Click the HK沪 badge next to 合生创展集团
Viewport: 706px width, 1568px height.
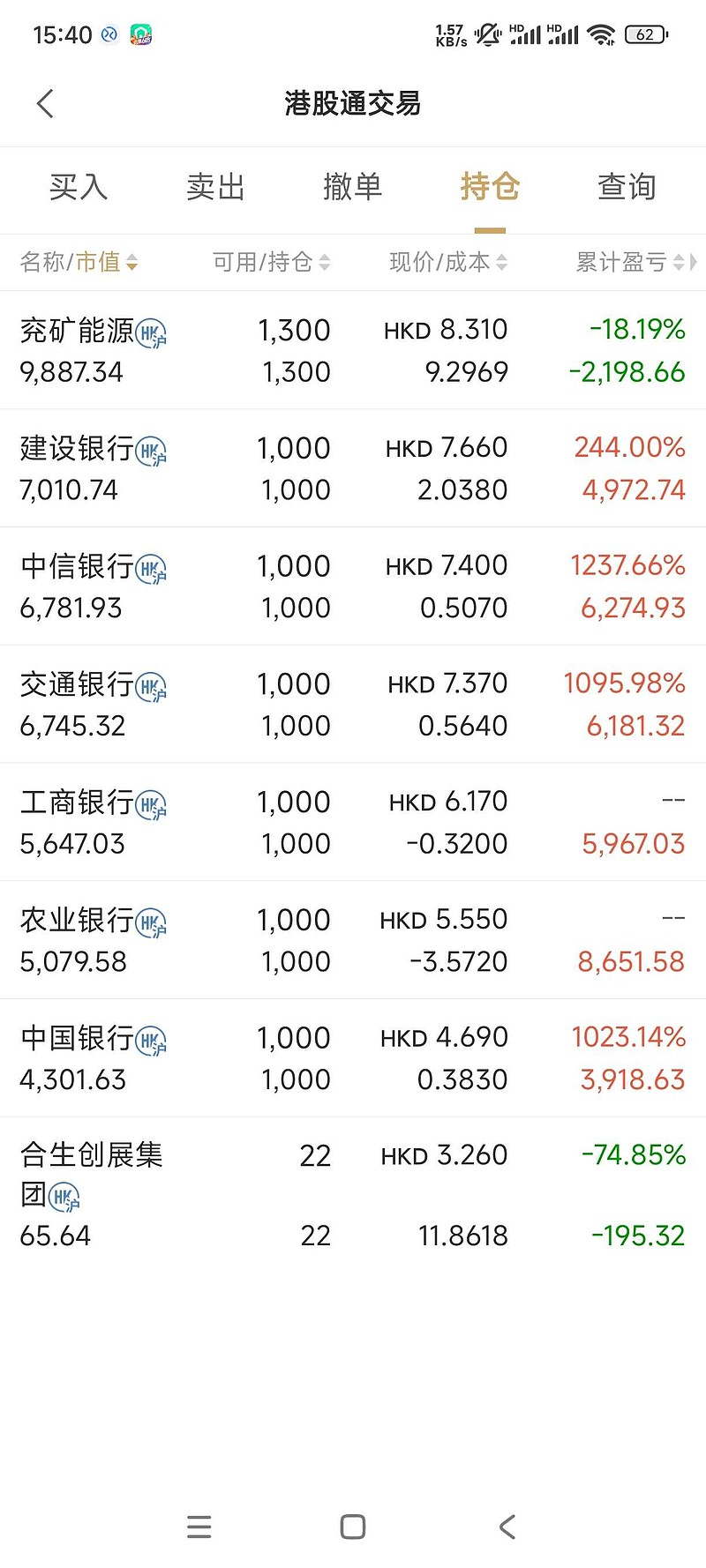click(66, 1198)
